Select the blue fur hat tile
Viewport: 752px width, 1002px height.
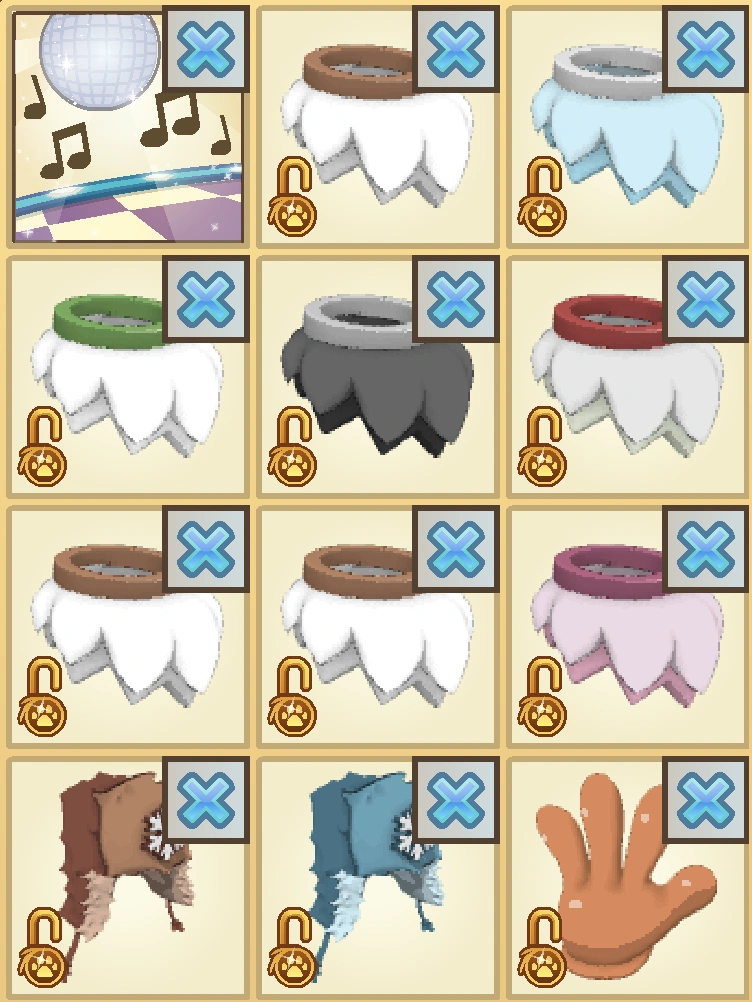pos(370,890)
